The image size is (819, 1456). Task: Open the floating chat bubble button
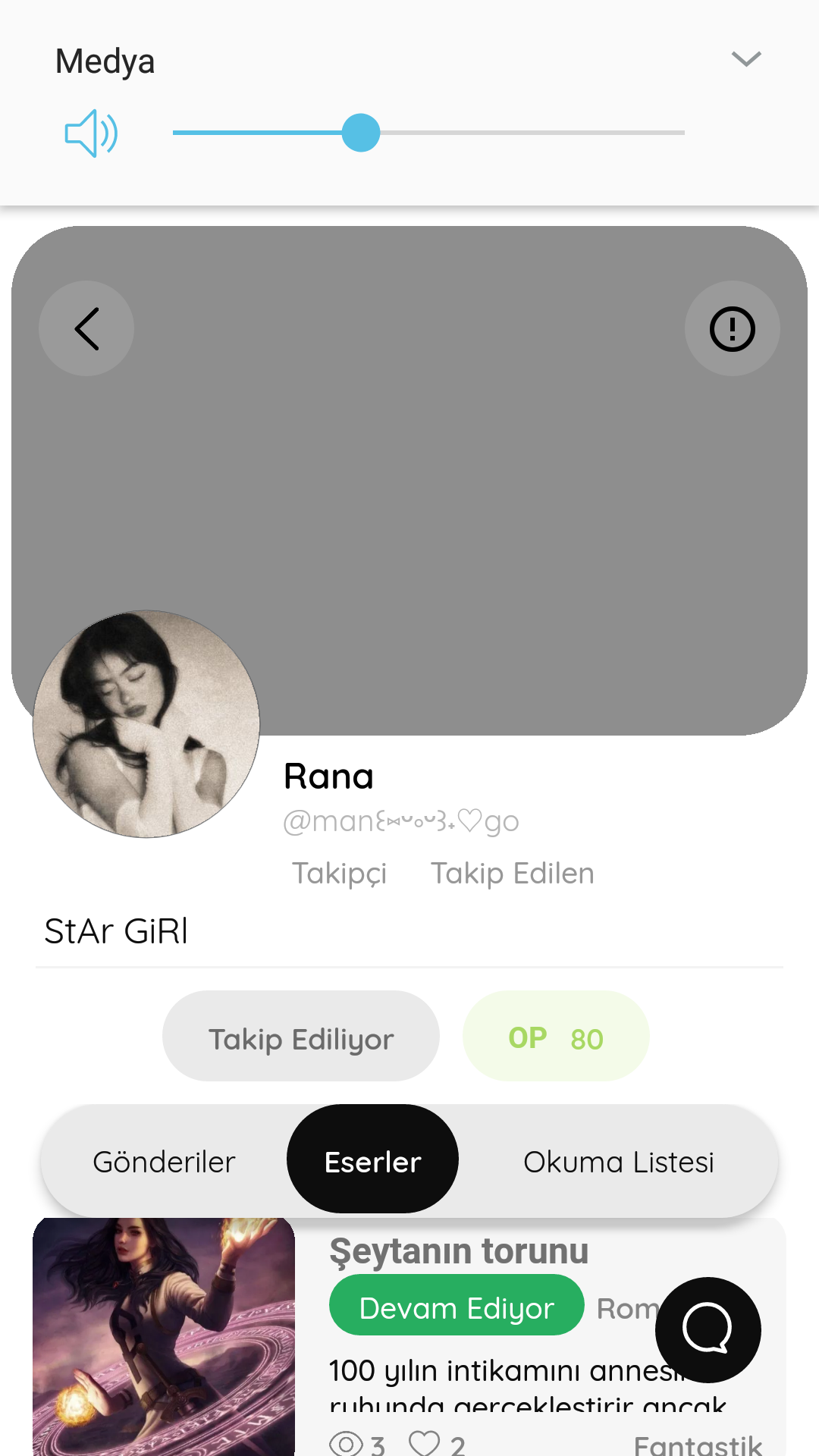click(708, 1329)
